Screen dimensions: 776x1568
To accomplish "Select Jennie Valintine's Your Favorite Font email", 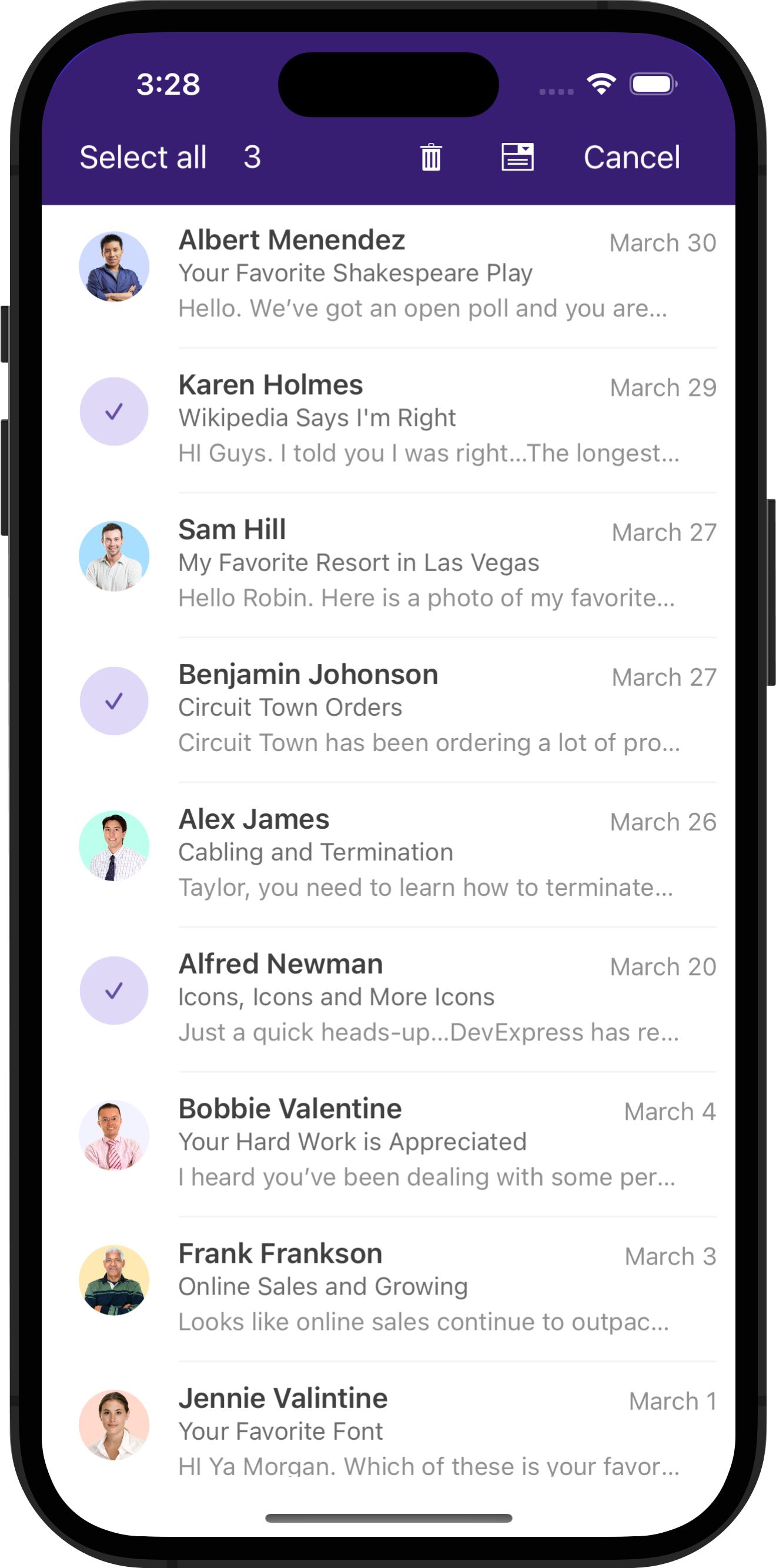I will tap(115, 1426).
